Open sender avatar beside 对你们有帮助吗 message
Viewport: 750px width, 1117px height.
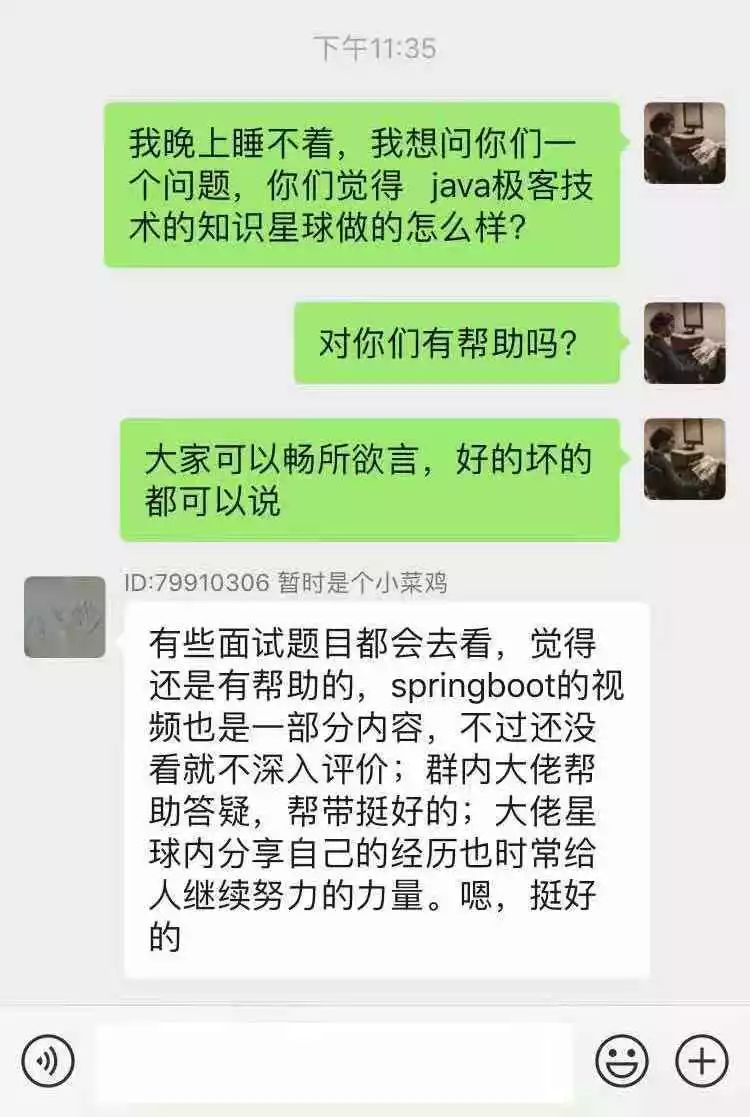pos(684,343)
